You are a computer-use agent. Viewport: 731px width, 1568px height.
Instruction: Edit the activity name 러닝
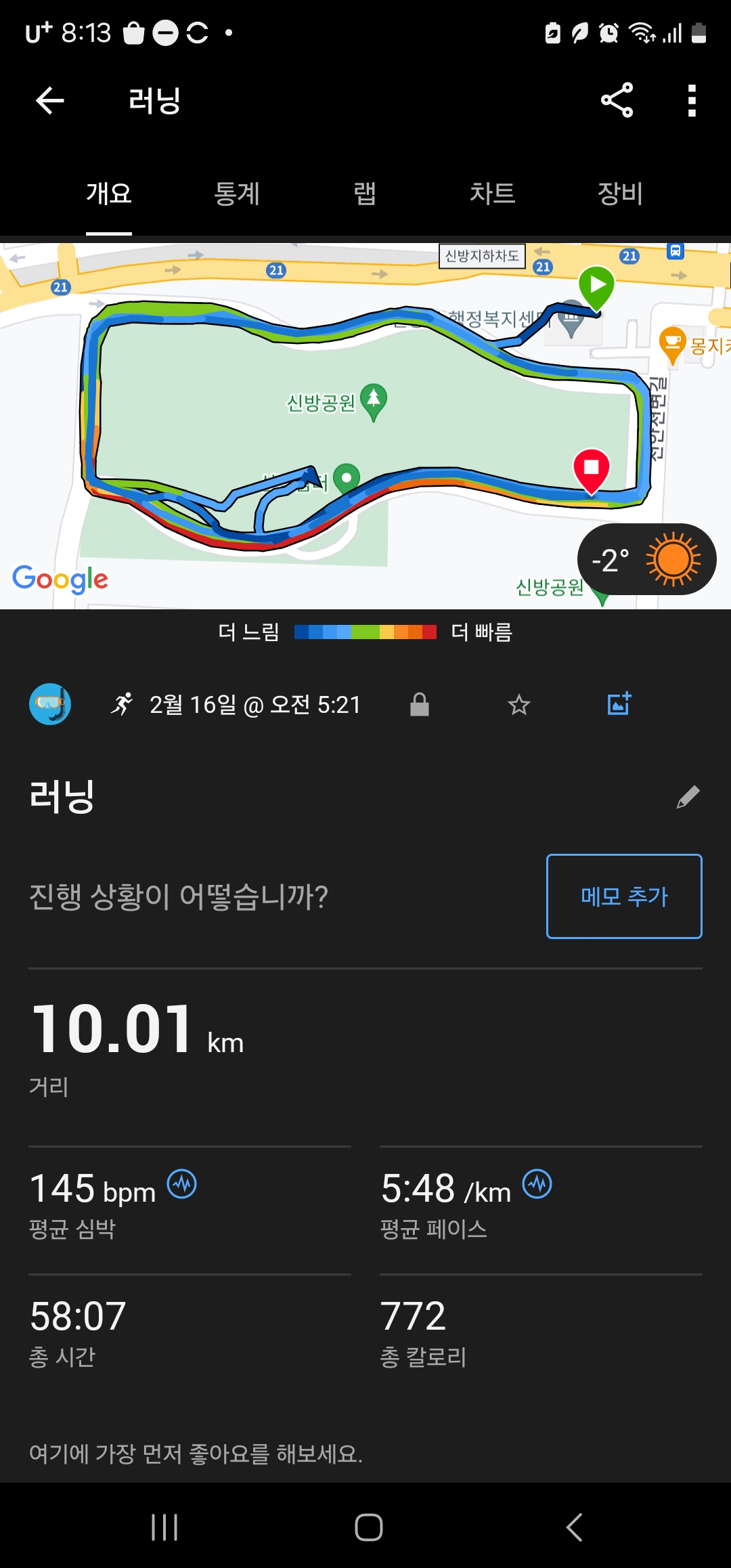coord(688,797)
